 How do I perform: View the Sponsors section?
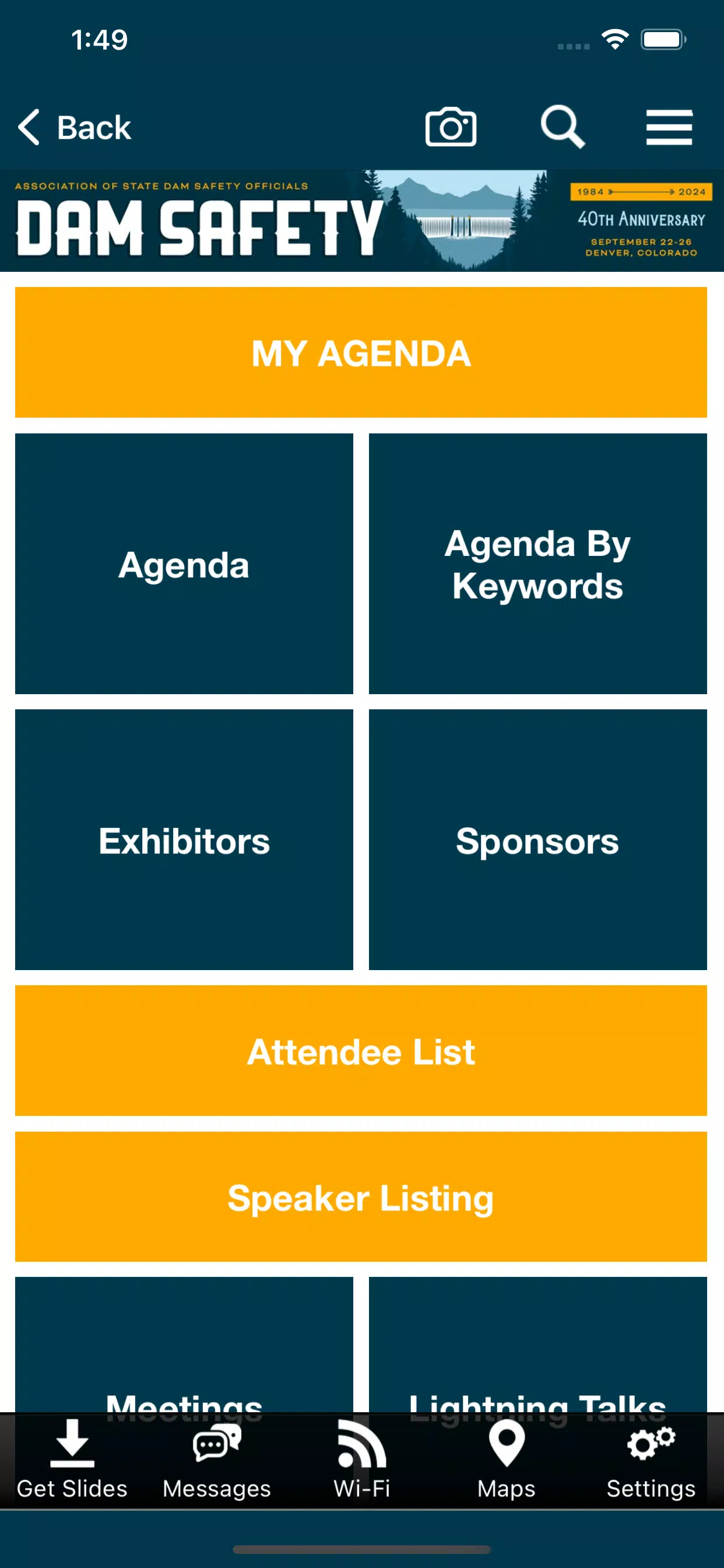coord(538,839)
